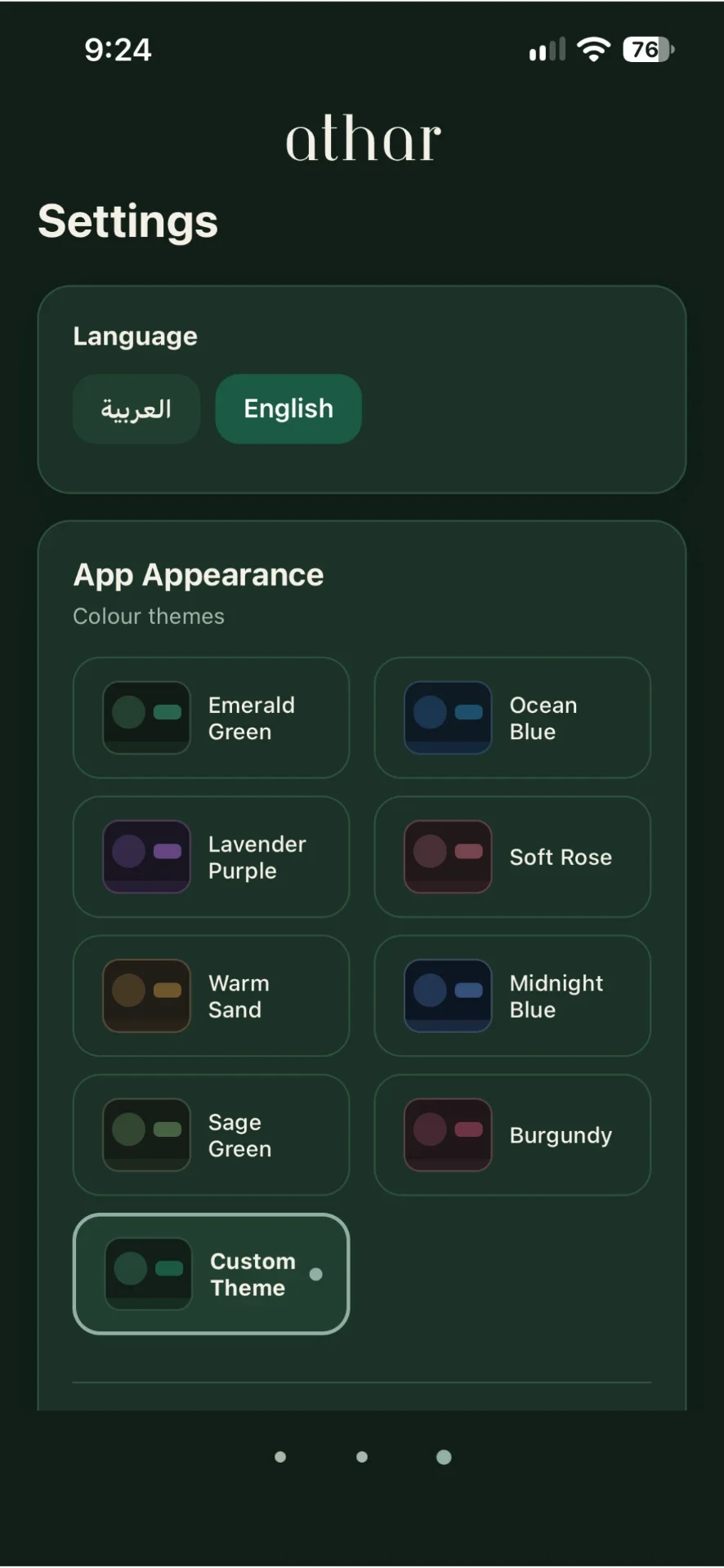Select English as the app language
Image resolution: width=724 pixels, height=1568 pixels.
coord(288,409)
